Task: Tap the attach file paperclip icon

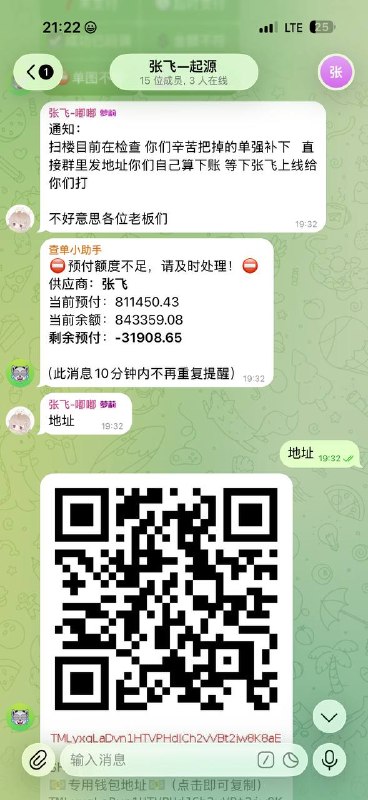Action: click(x=38, y=760)
